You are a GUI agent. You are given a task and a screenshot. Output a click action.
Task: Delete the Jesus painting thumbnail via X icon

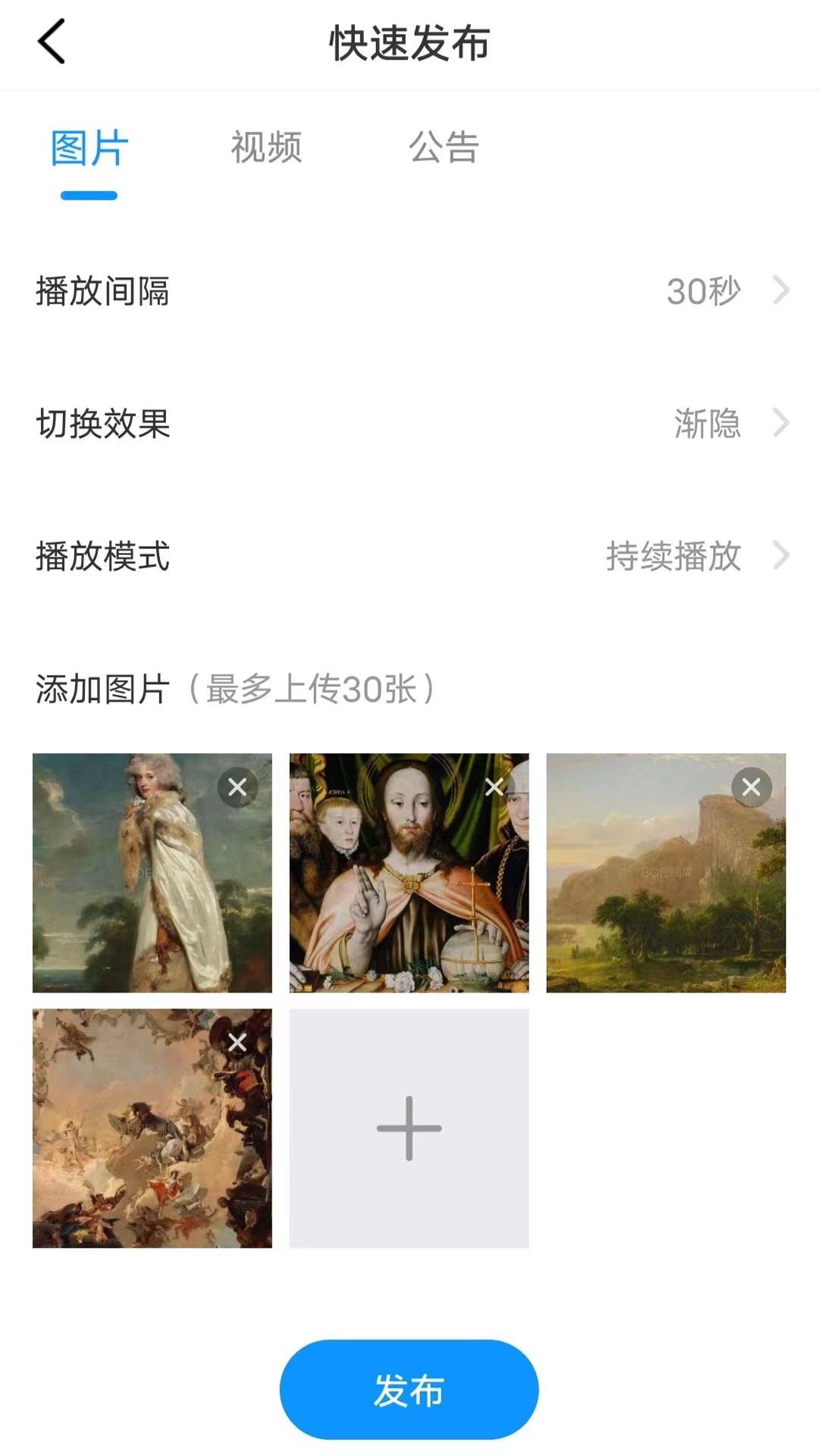click(x=494, y=787)
